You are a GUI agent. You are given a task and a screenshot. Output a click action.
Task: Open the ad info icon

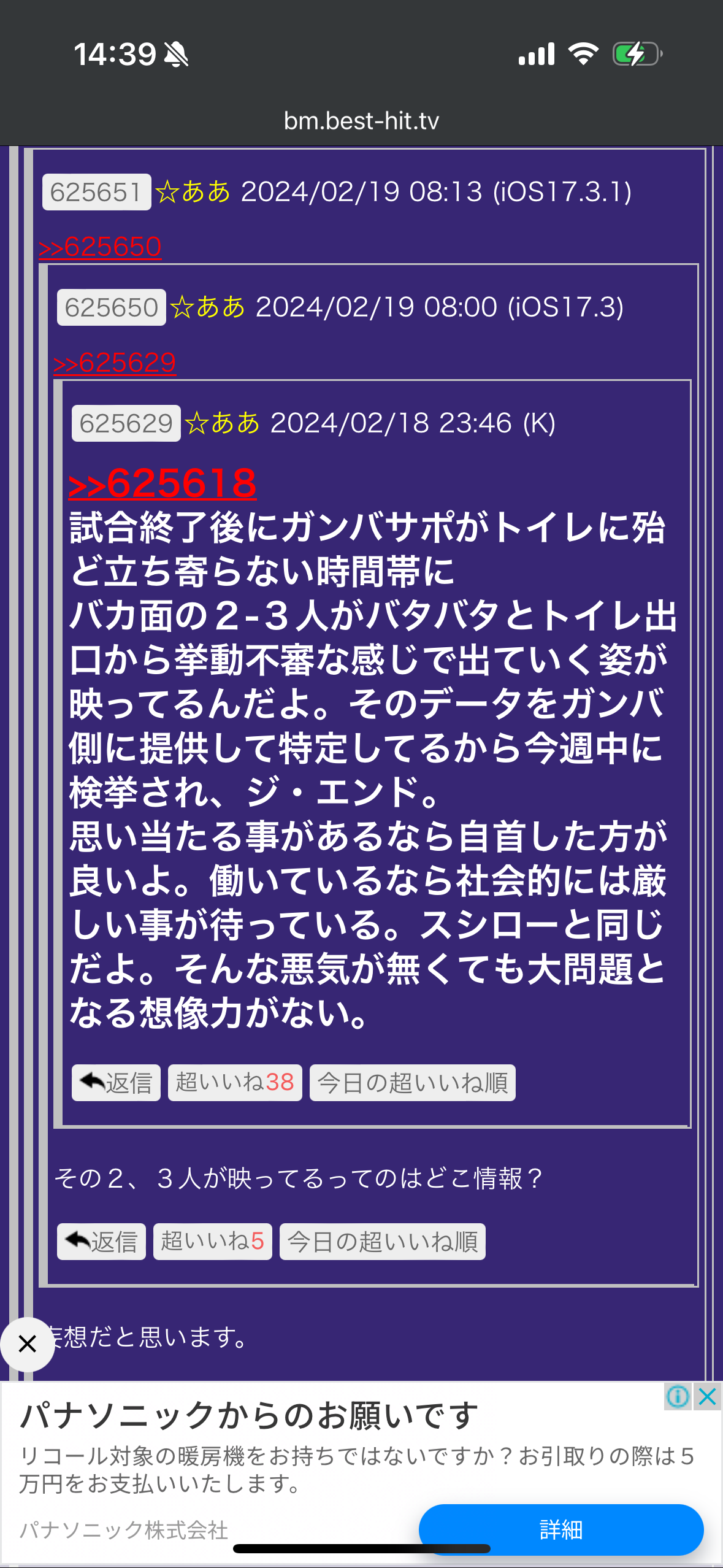coord(678,1397)
